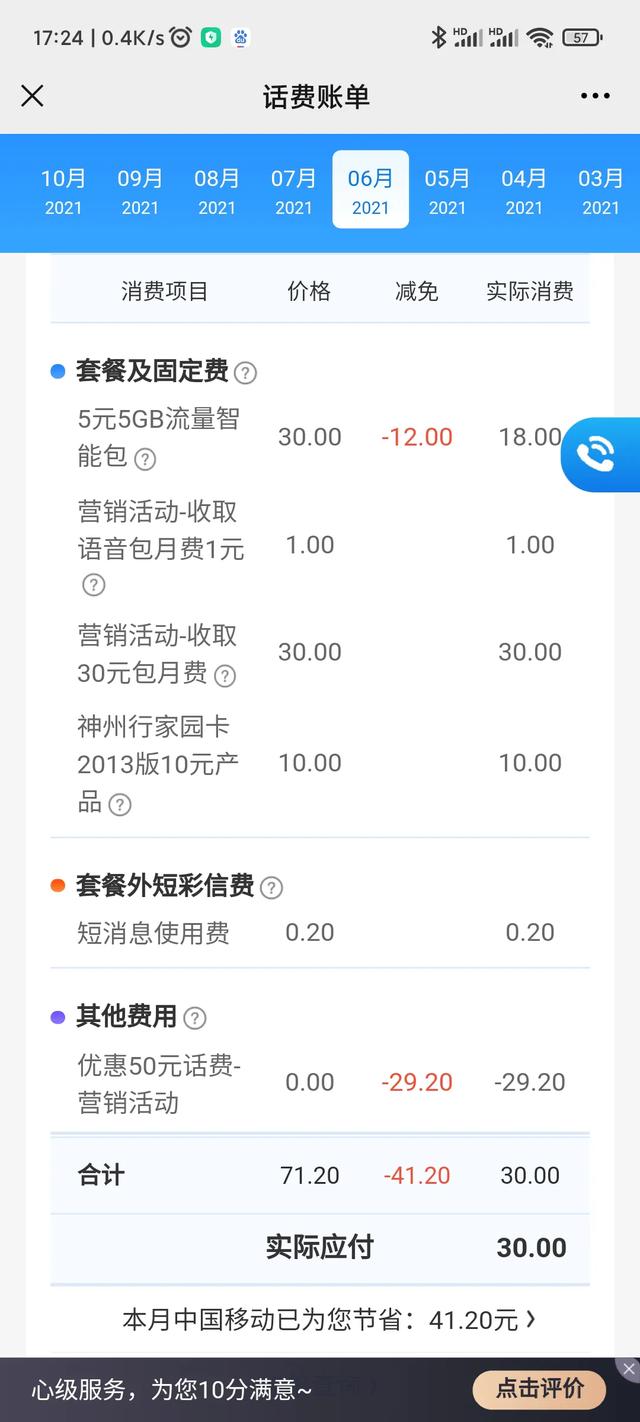Open info for 神州行家园卡 product
This screenshot has width=640, height=1422.
coord(119,804)
